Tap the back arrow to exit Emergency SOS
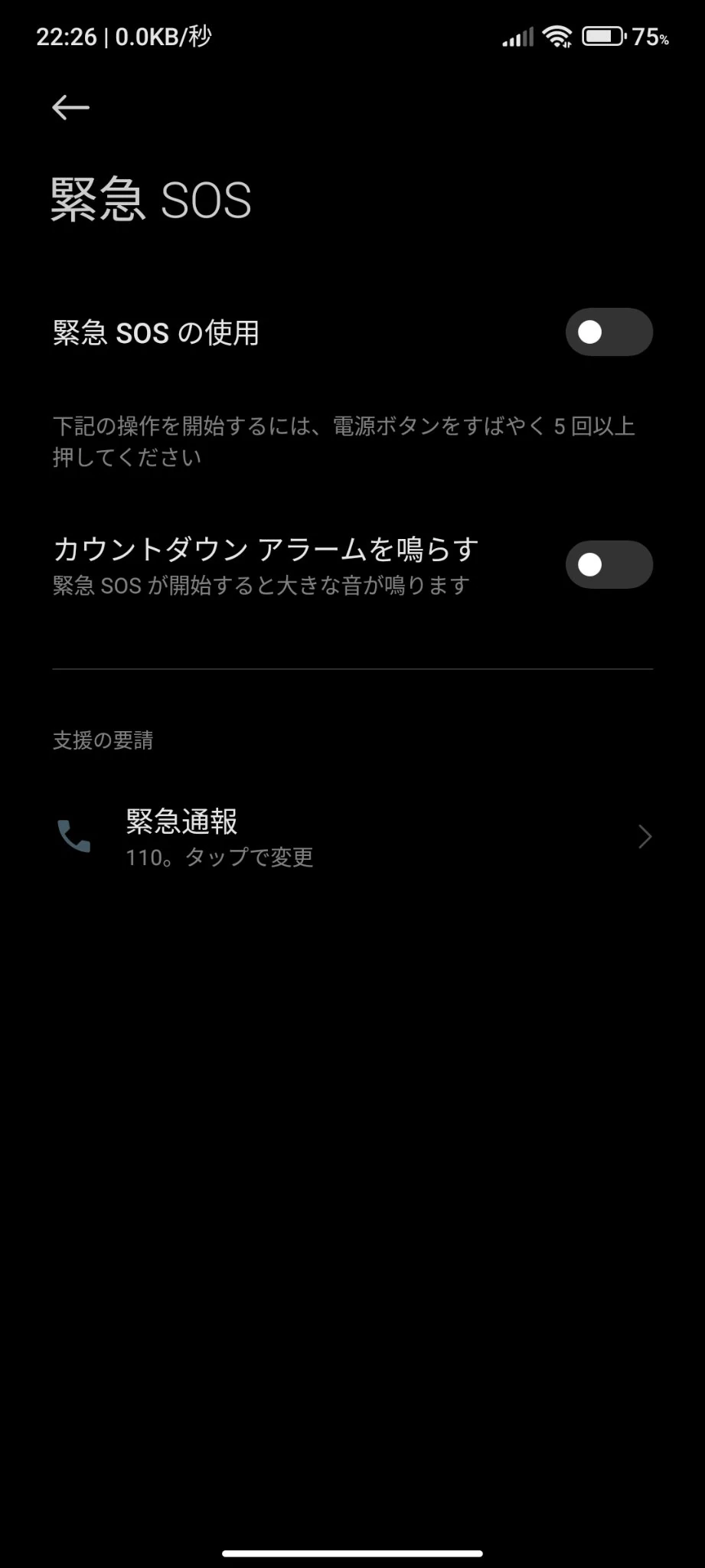 [x=70, y=106]
